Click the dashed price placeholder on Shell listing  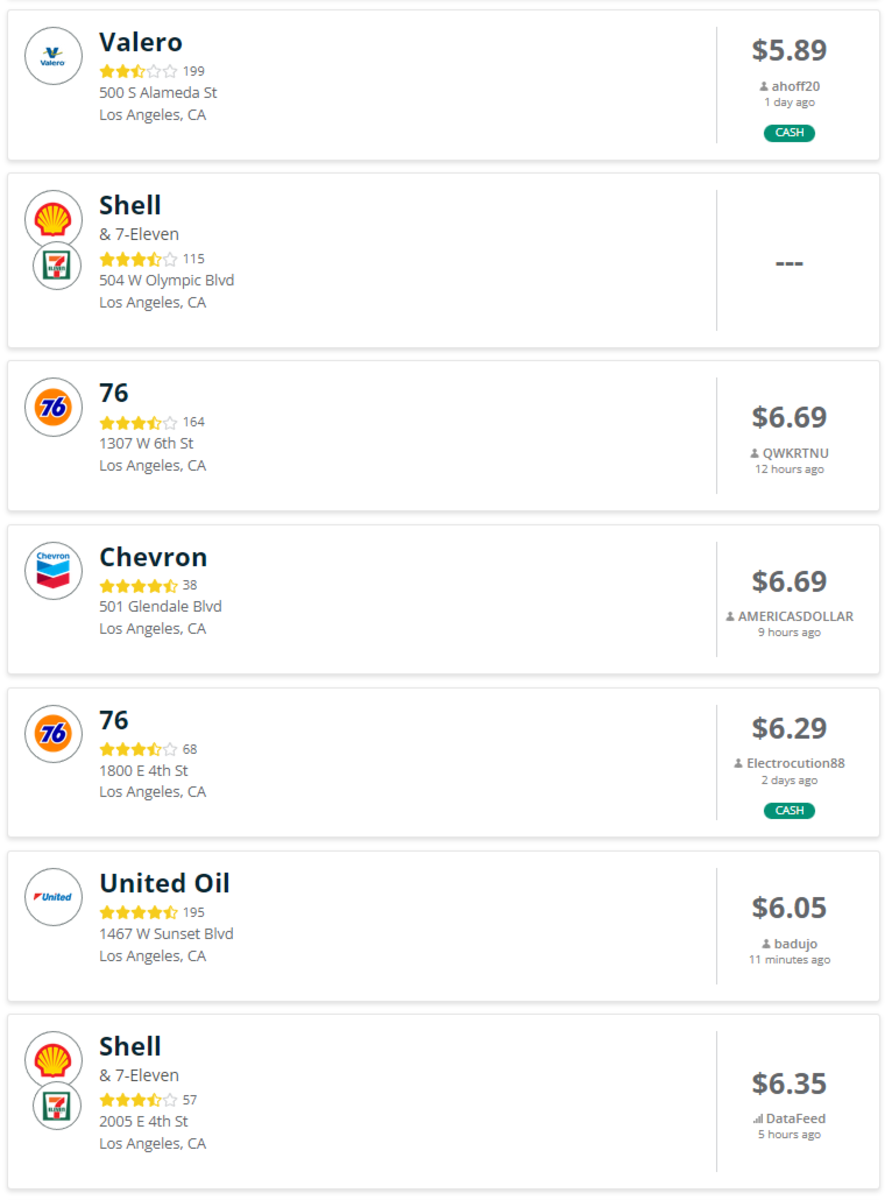click(x=789, y=262)
